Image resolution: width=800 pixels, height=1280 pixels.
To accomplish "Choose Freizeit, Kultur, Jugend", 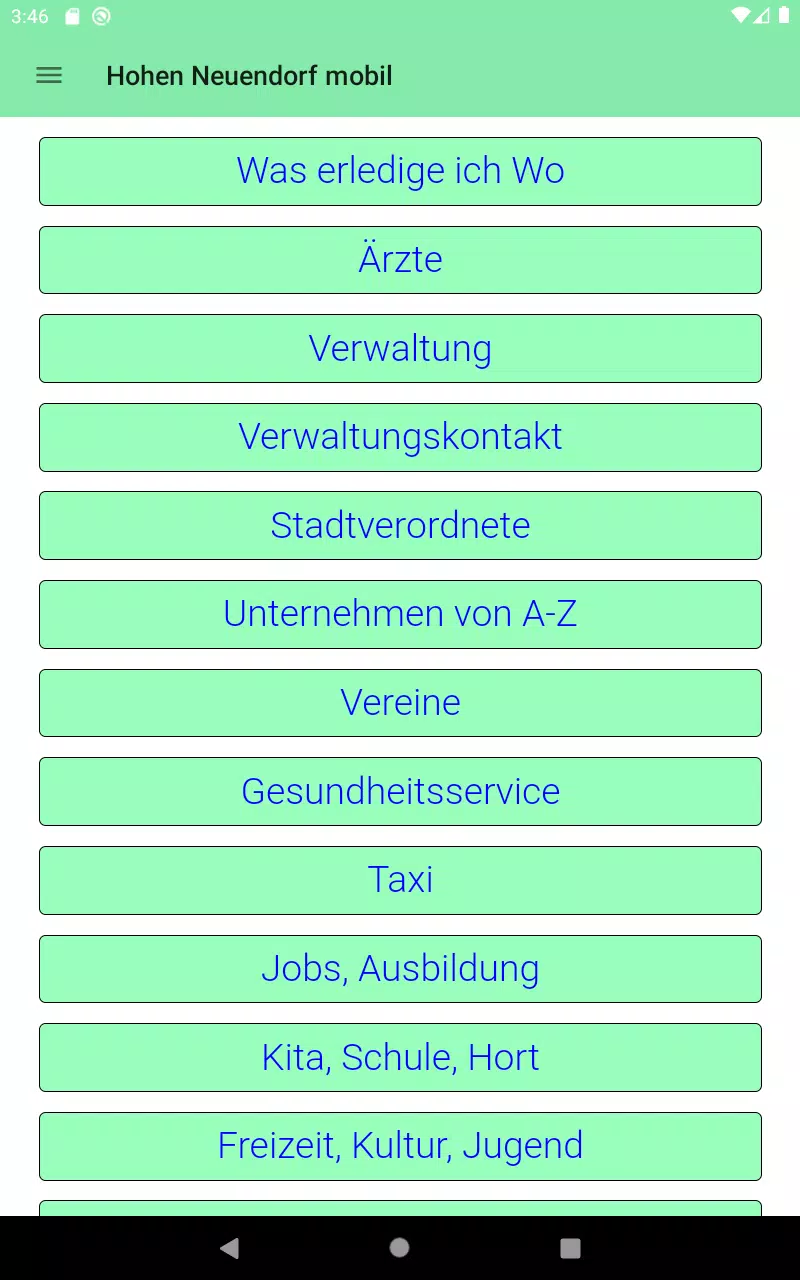I will [x=400, y=1146].
